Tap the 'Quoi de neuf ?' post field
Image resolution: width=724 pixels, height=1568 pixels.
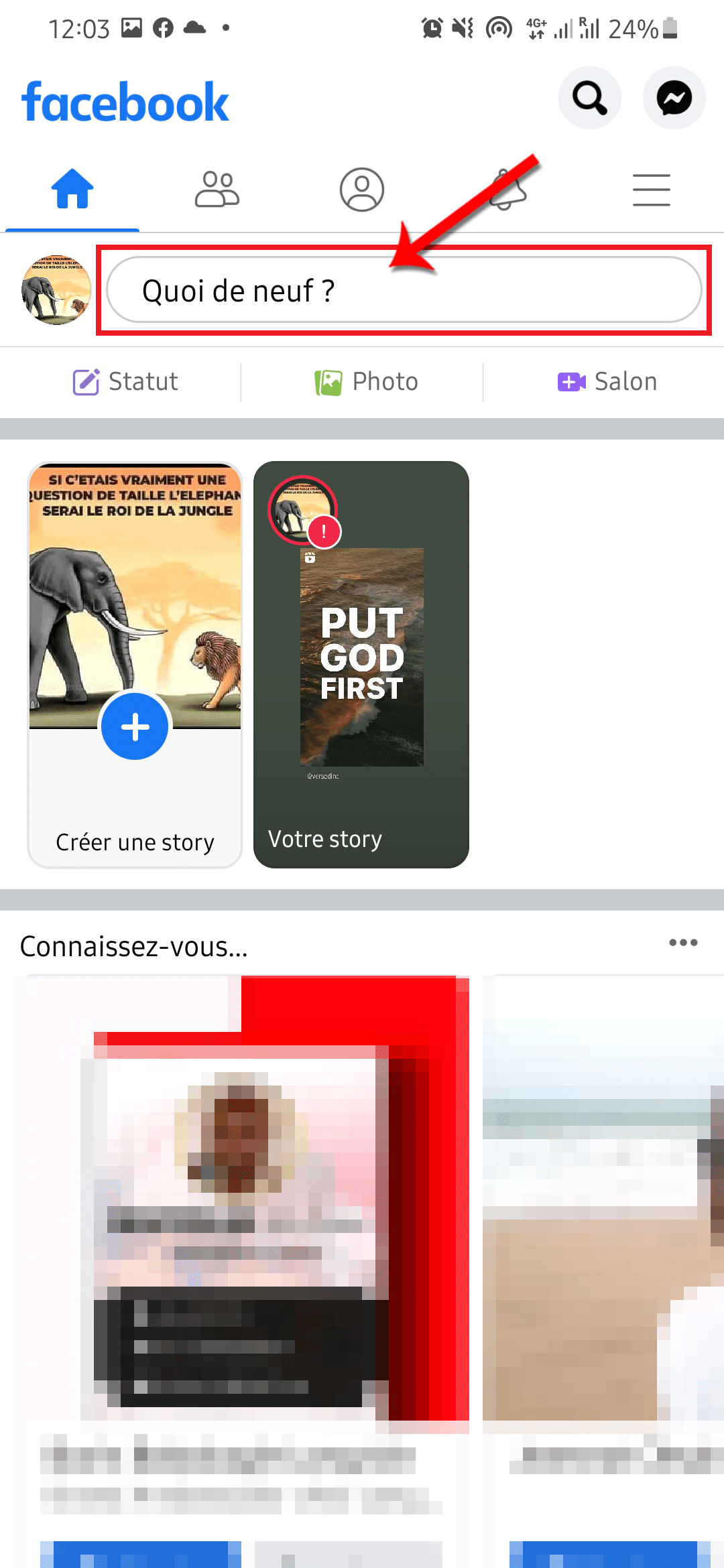click(x=404, y=290)
